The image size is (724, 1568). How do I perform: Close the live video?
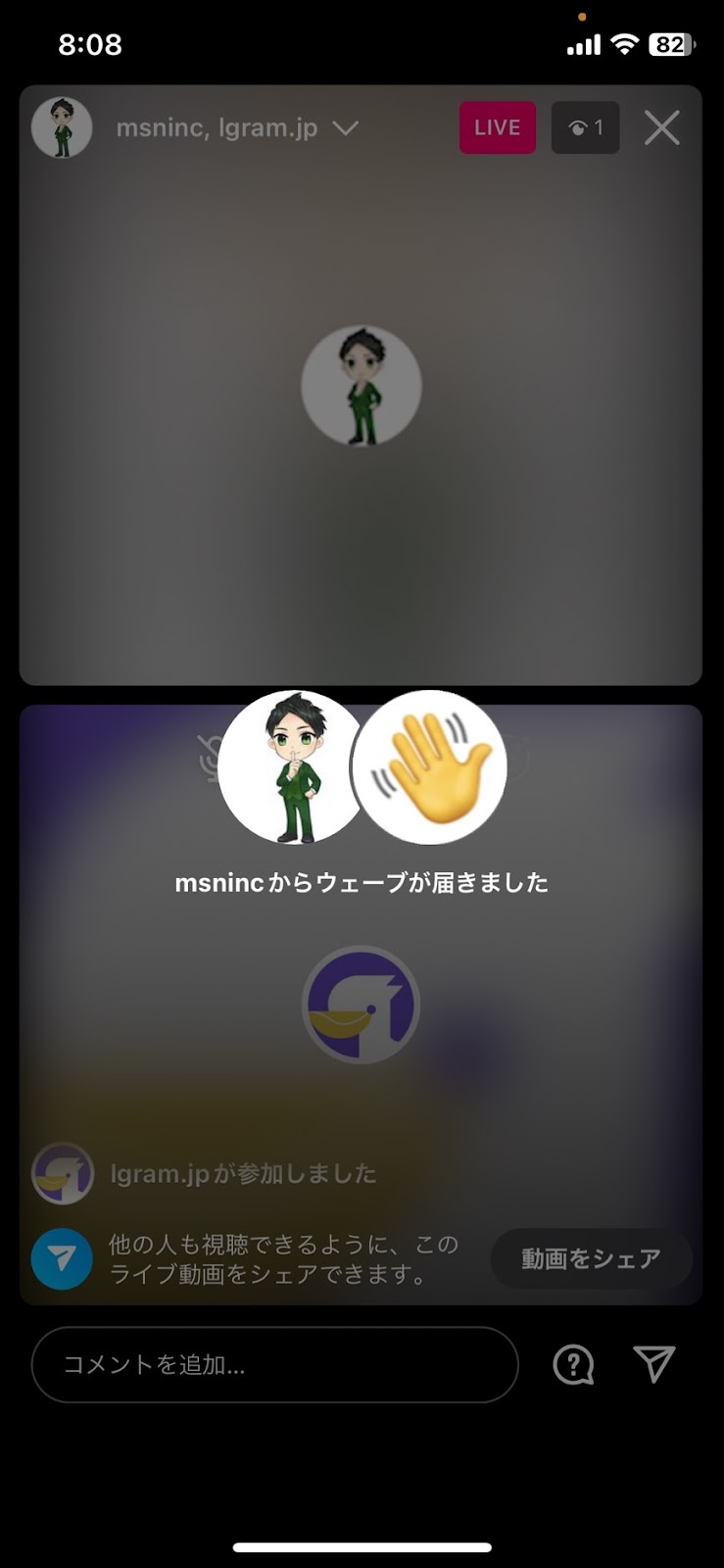[x=661, y=127]
